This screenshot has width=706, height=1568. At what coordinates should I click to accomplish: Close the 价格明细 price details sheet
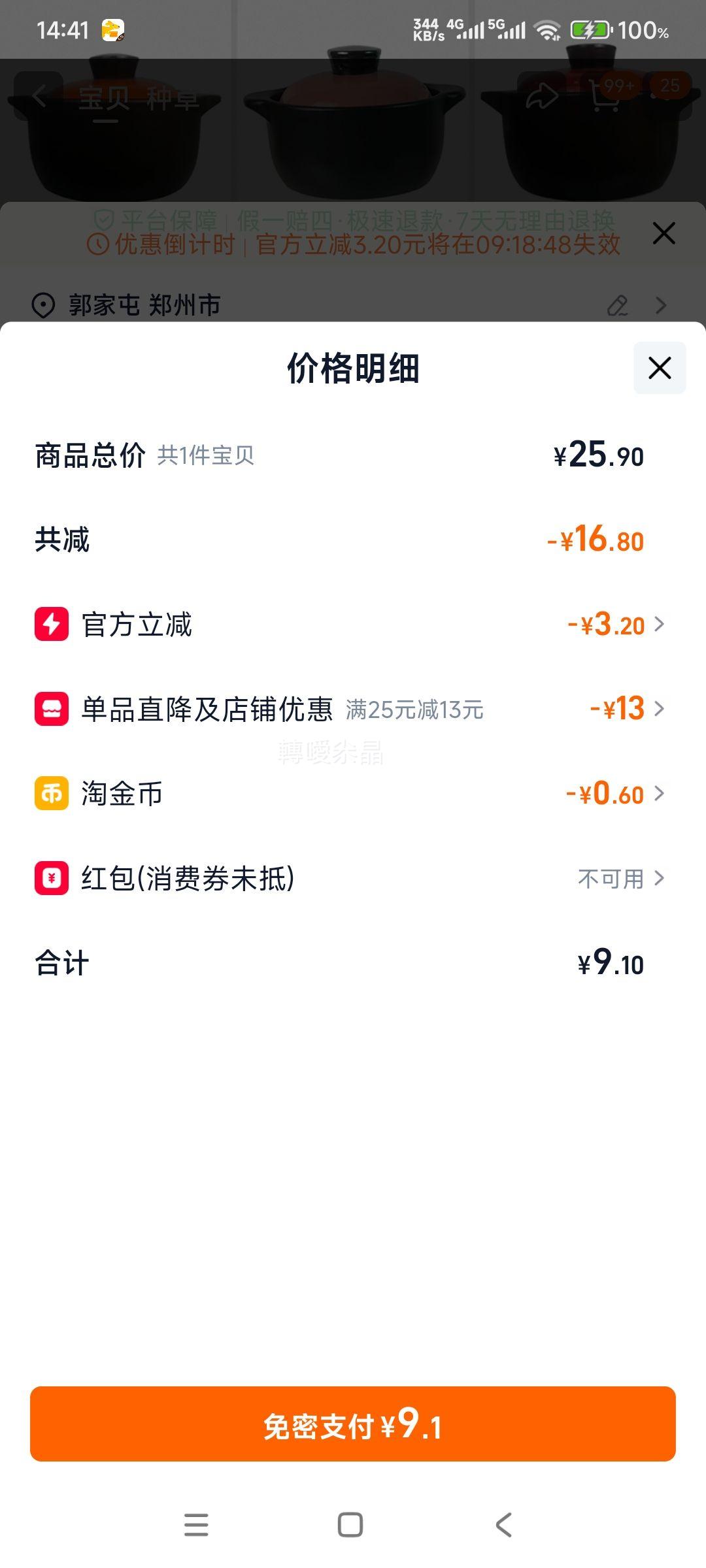660,368
